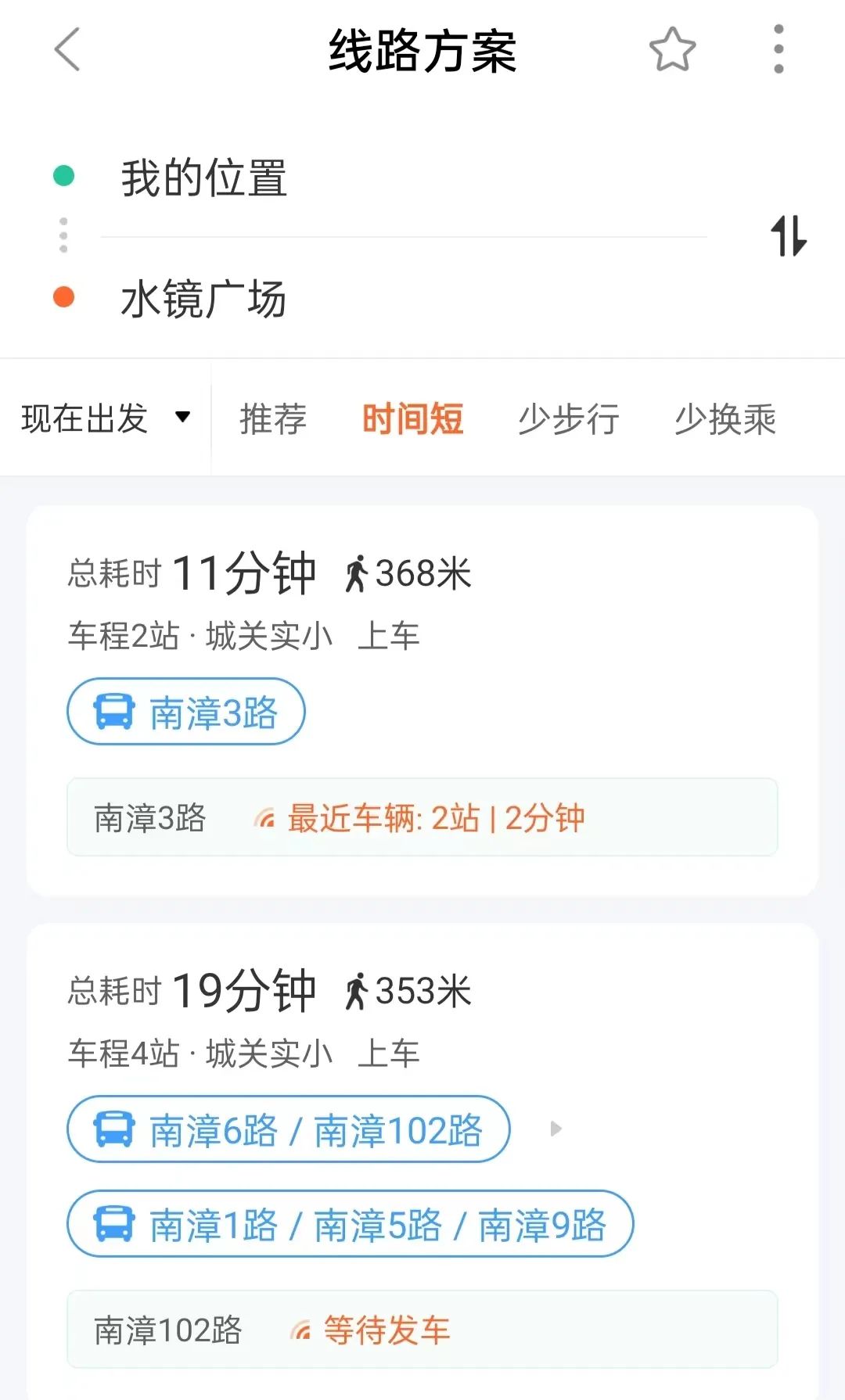Viewport: 845px width, 1400px height.
Task: Tap the 南漳6路 / 南漳102路 bus chip
Action: 289,1129
